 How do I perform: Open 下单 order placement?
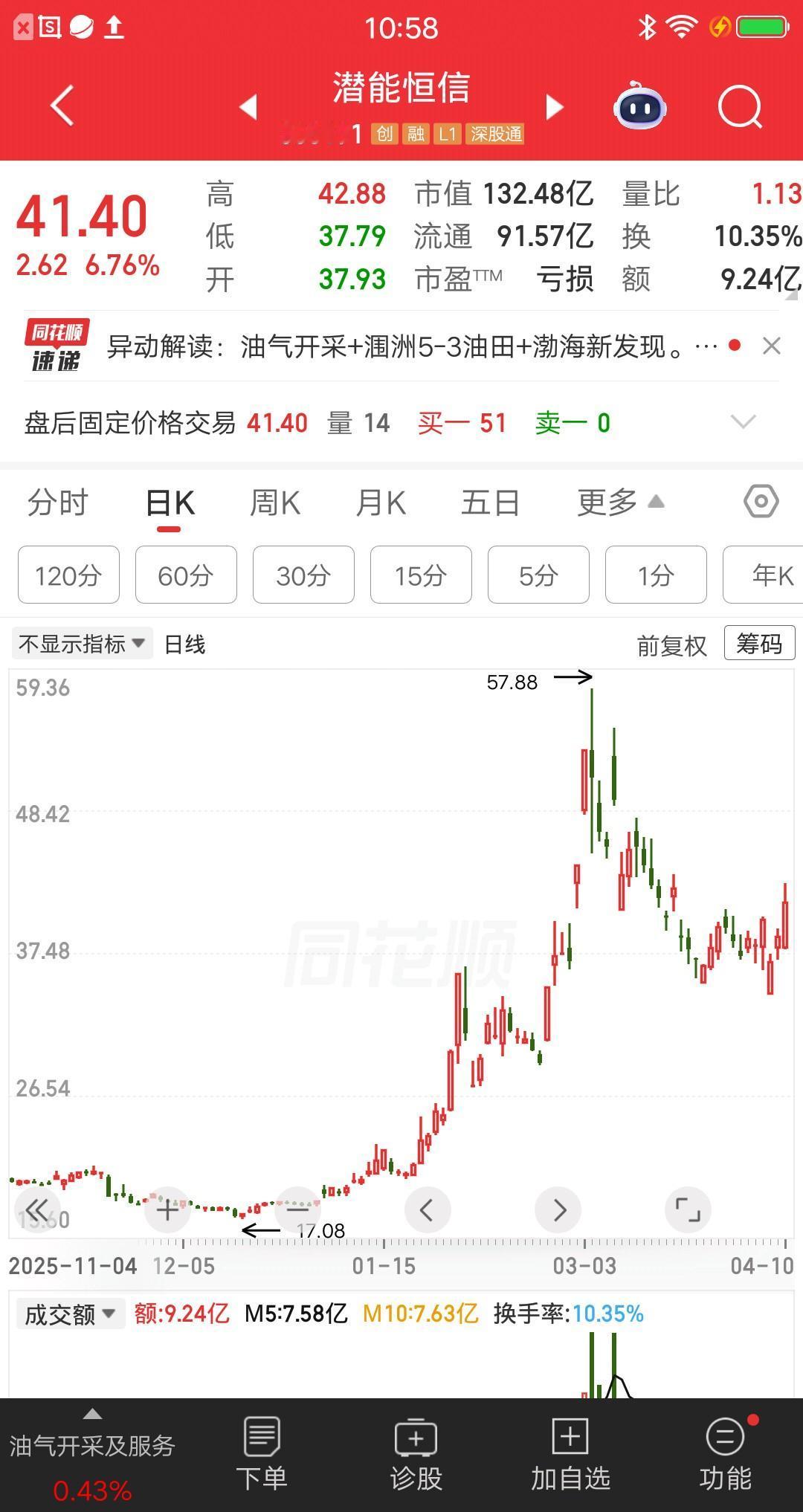262,1453
